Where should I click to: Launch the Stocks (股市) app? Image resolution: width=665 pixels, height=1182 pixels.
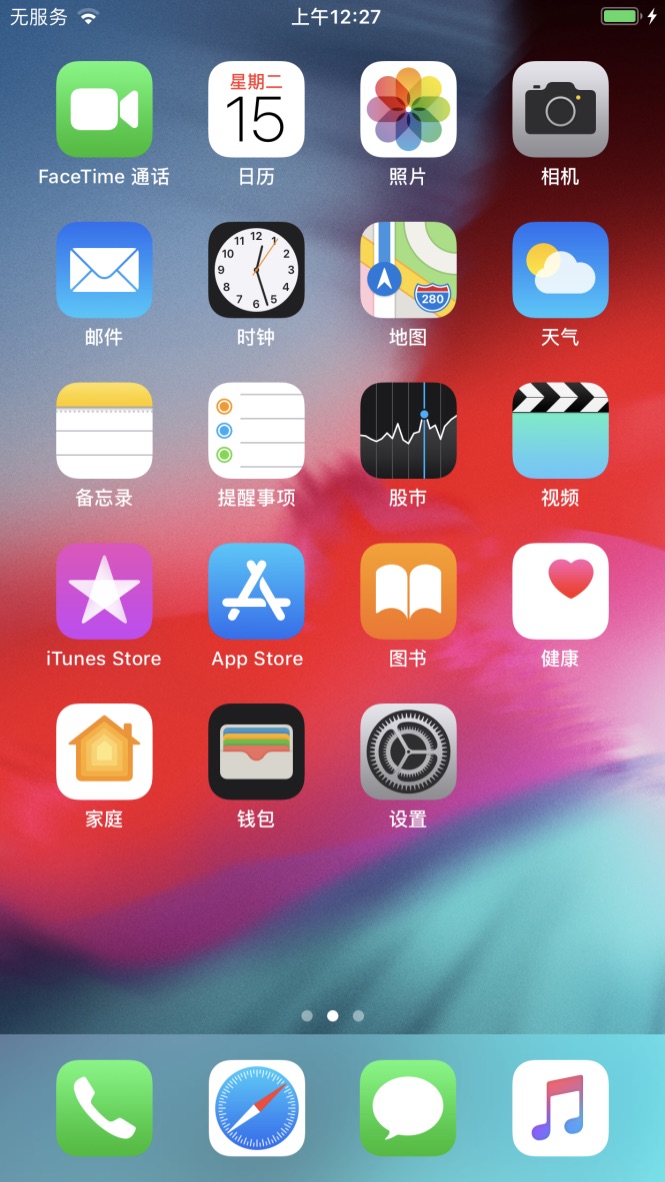408,431
